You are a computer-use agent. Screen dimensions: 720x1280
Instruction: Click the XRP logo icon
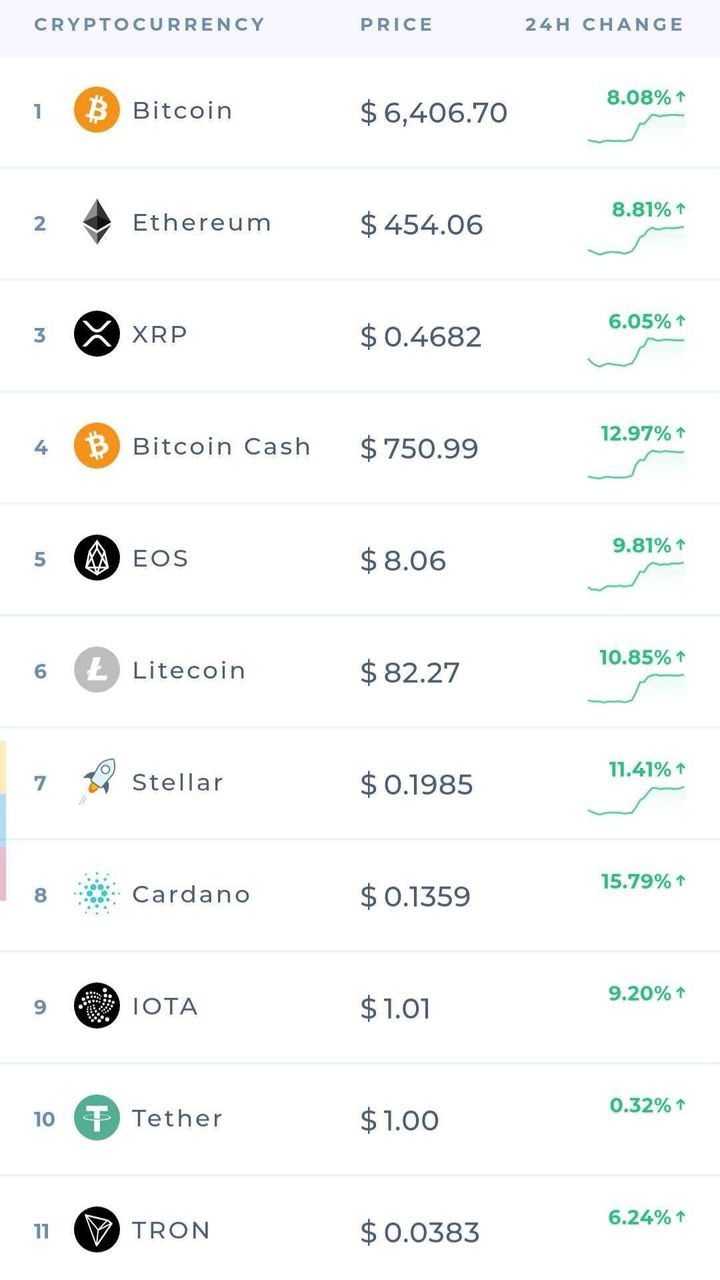tap(95, 334)
